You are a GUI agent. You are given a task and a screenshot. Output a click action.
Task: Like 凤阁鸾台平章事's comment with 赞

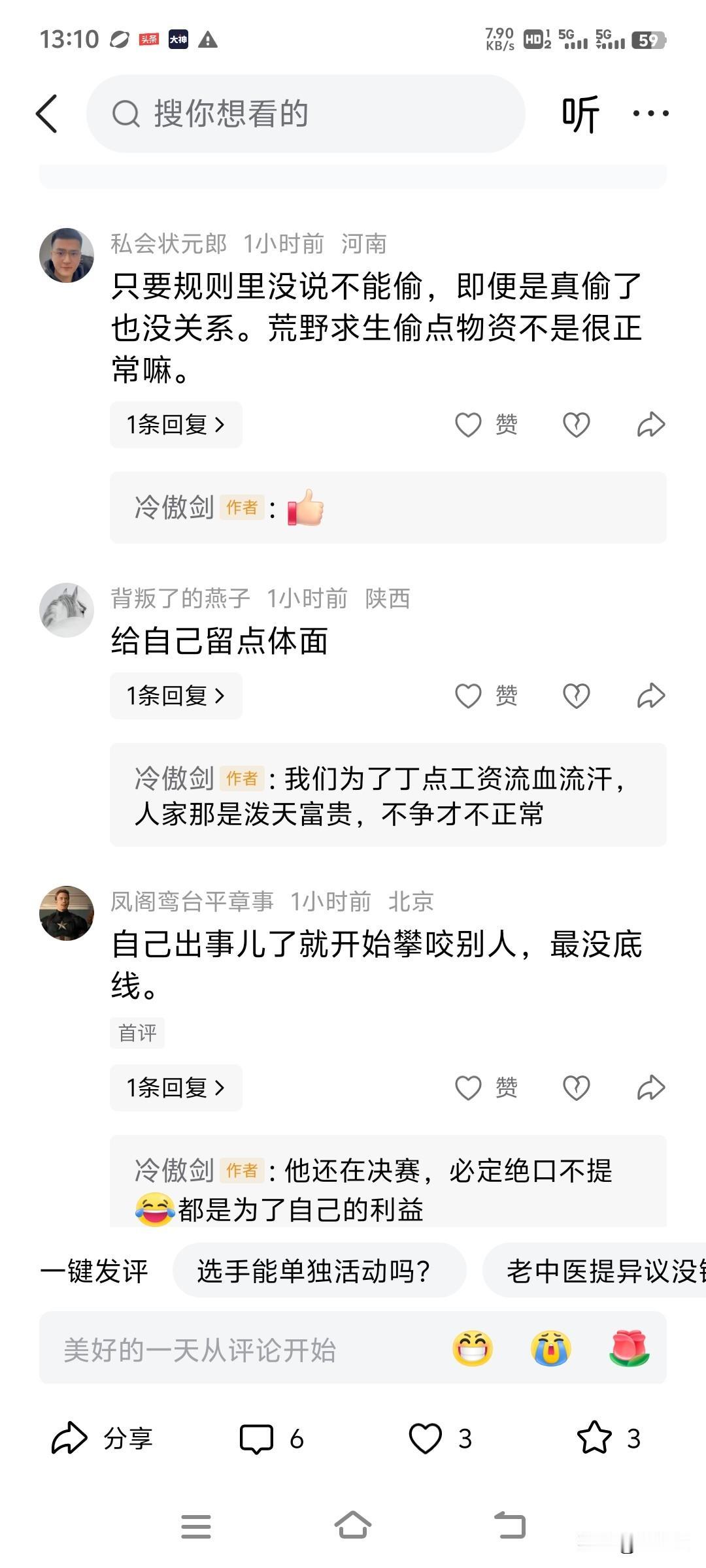coord(488,1088)
